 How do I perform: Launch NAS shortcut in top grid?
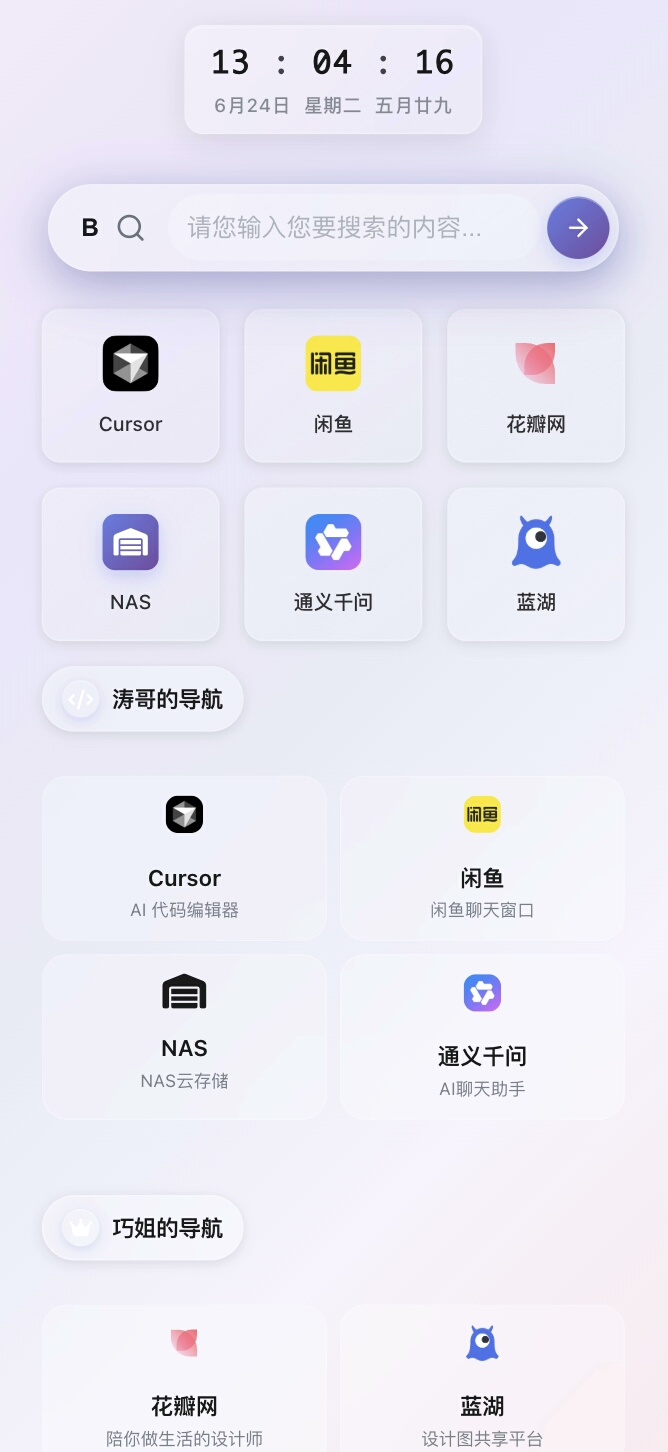coord(130,563)
